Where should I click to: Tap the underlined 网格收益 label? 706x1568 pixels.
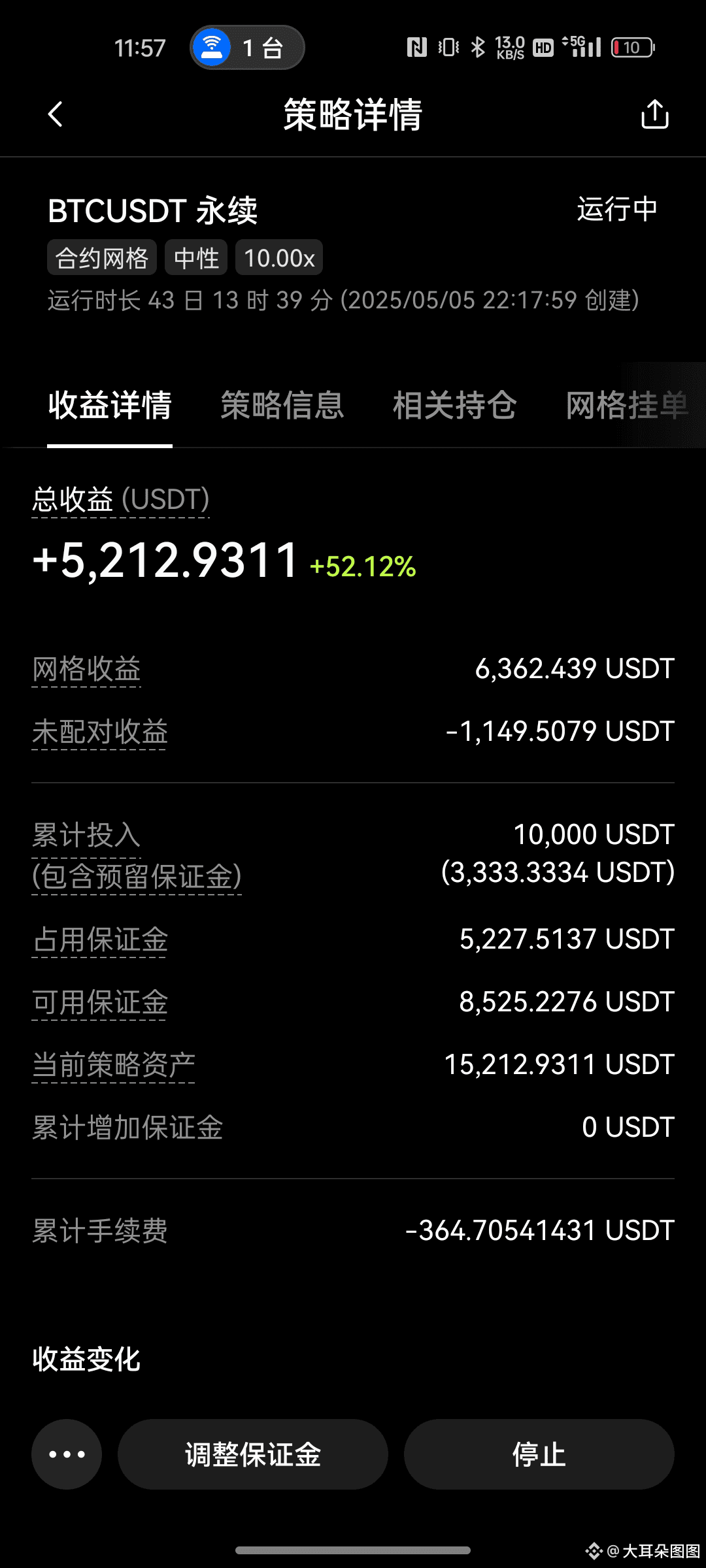click(x=86, y=669)
